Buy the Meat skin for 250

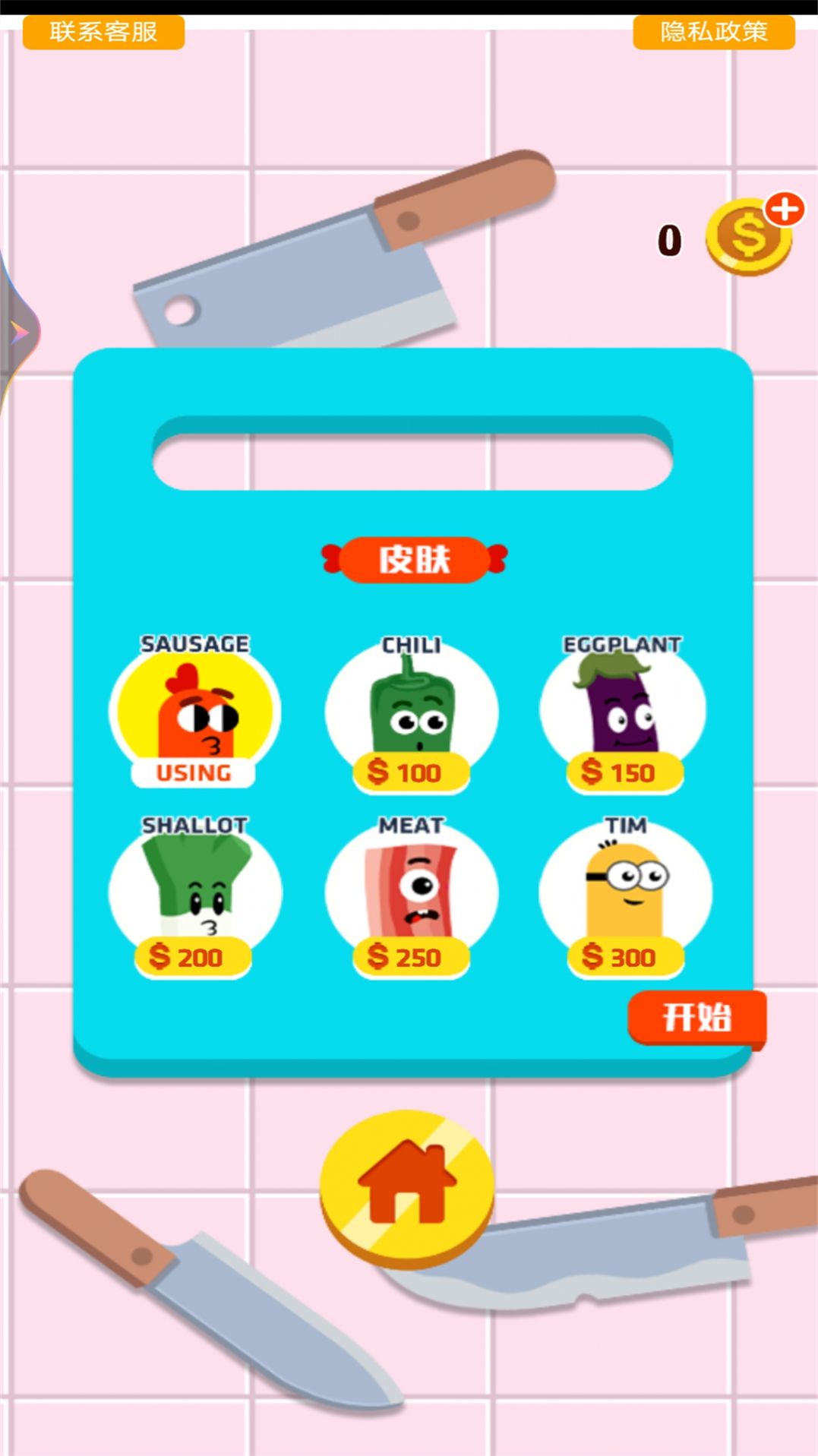coord(411,957)
